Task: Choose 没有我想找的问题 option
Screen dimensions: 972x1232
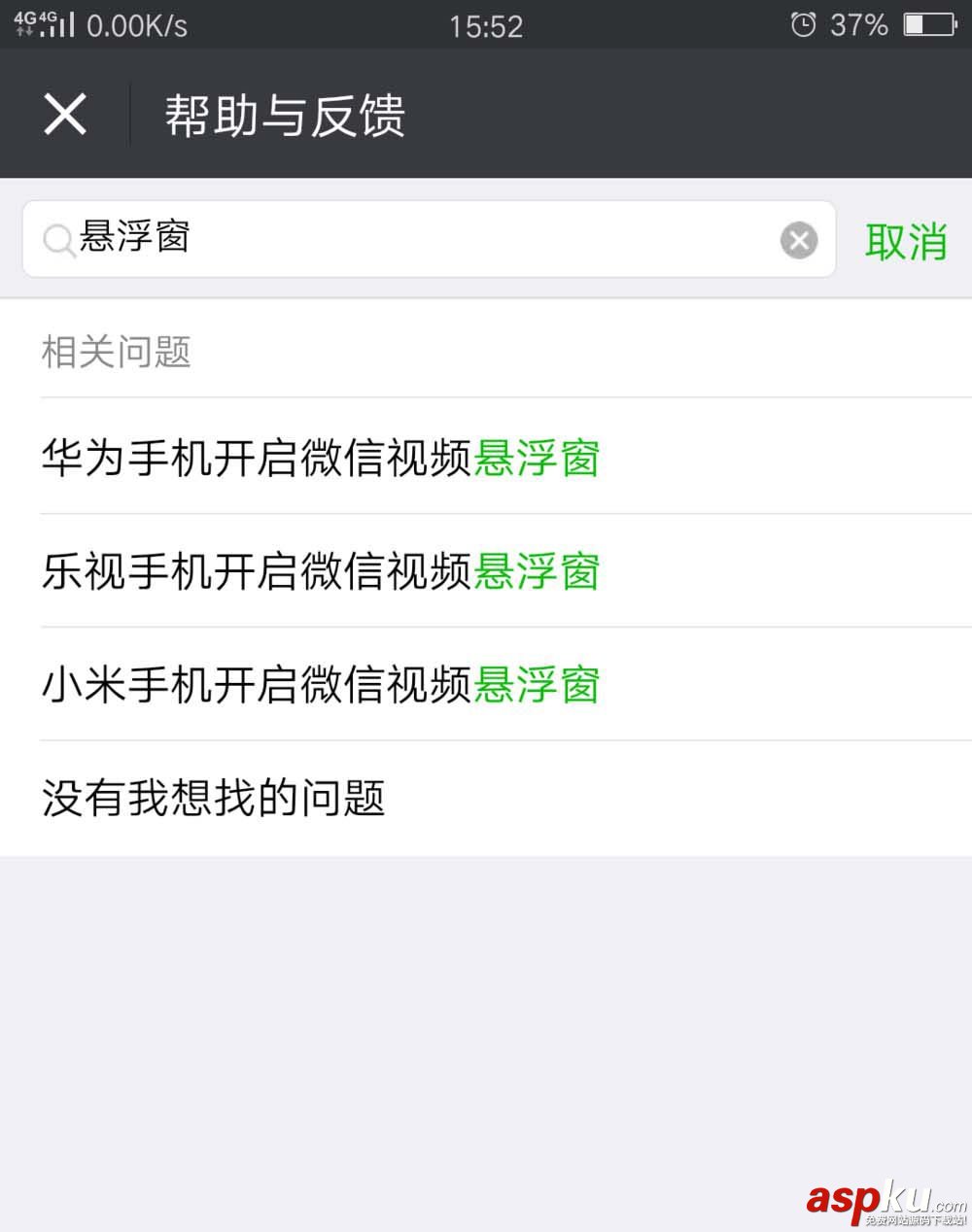Action: coord(214,797)
